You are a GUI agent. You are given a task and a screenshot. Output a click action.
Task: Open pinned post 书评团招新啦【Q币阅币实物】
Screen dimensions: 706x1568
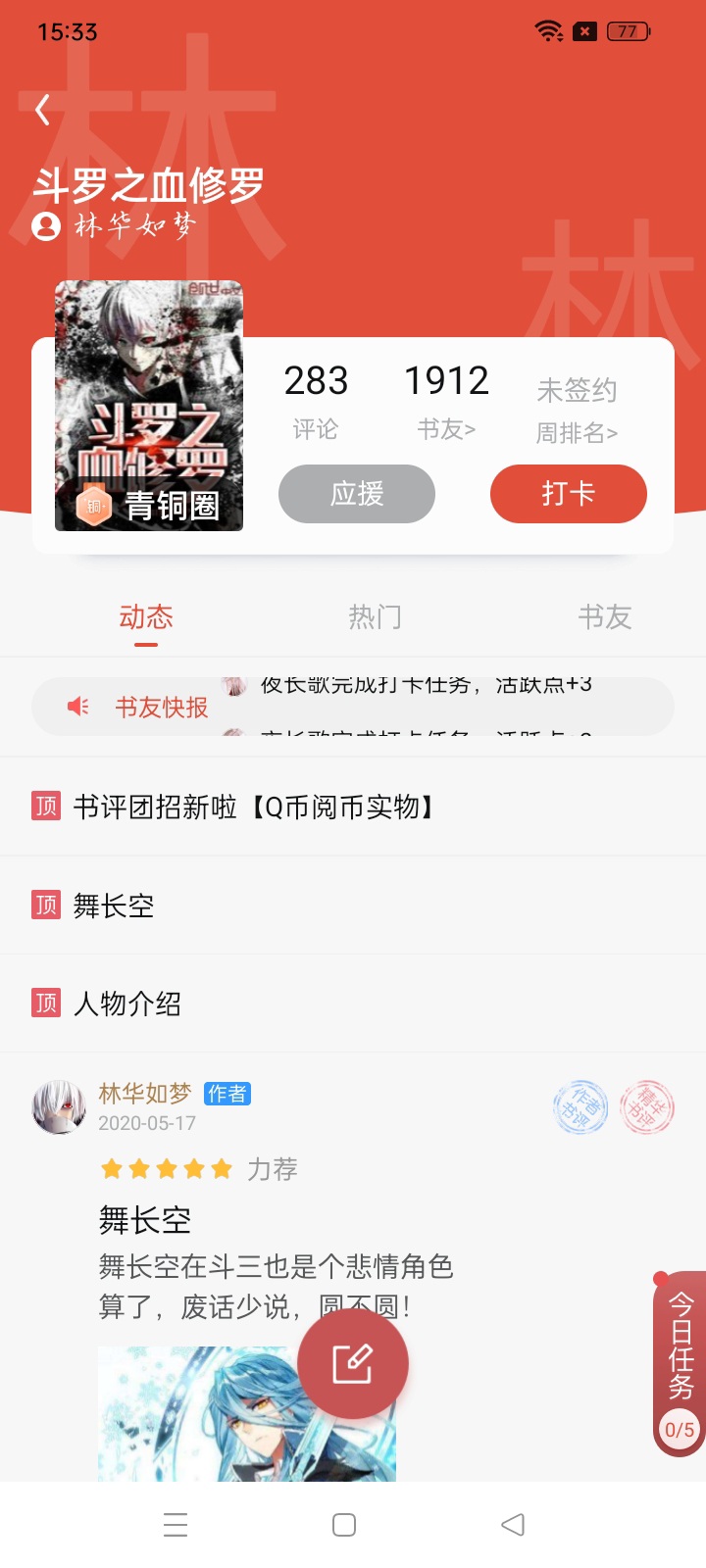pos(253,807)
